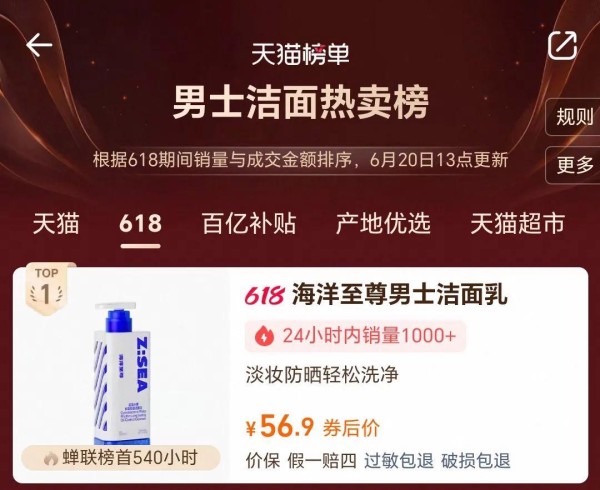600x490 pixels.
Task: Open the 海洋至尊男士洁面乳 product card
Action: [x=398, y=296]
